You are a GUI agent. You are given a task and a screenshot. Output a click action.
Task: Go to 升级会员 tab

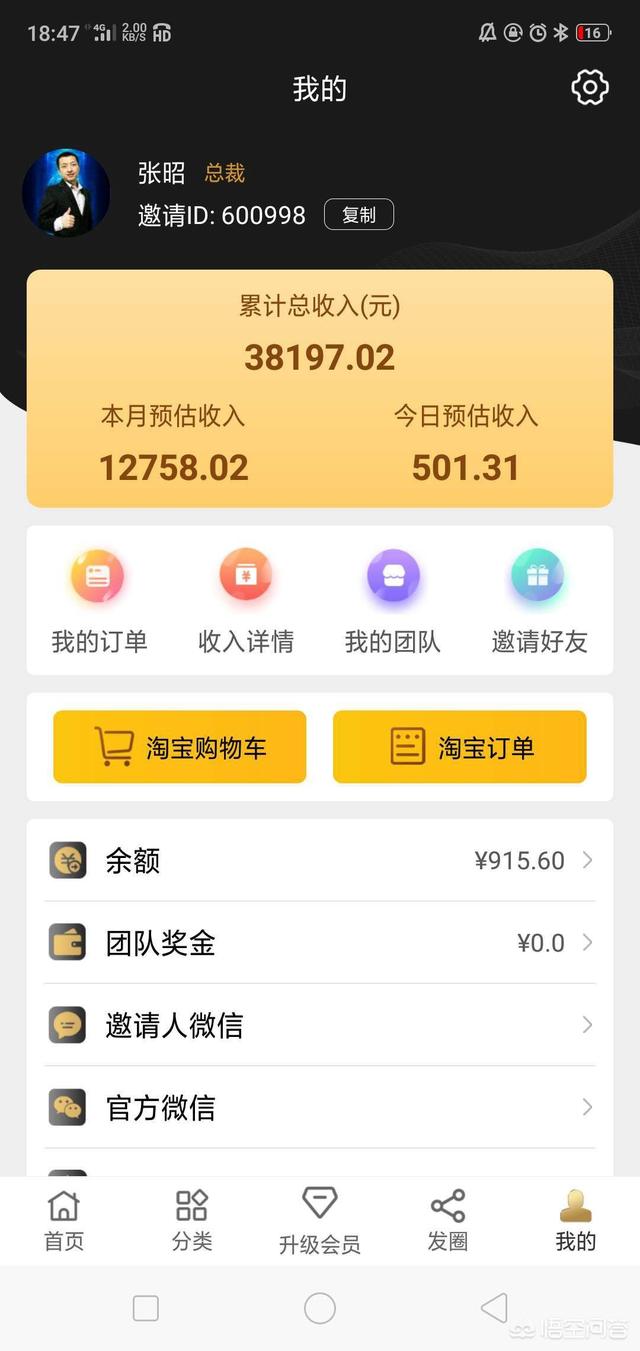point(320,1221)
